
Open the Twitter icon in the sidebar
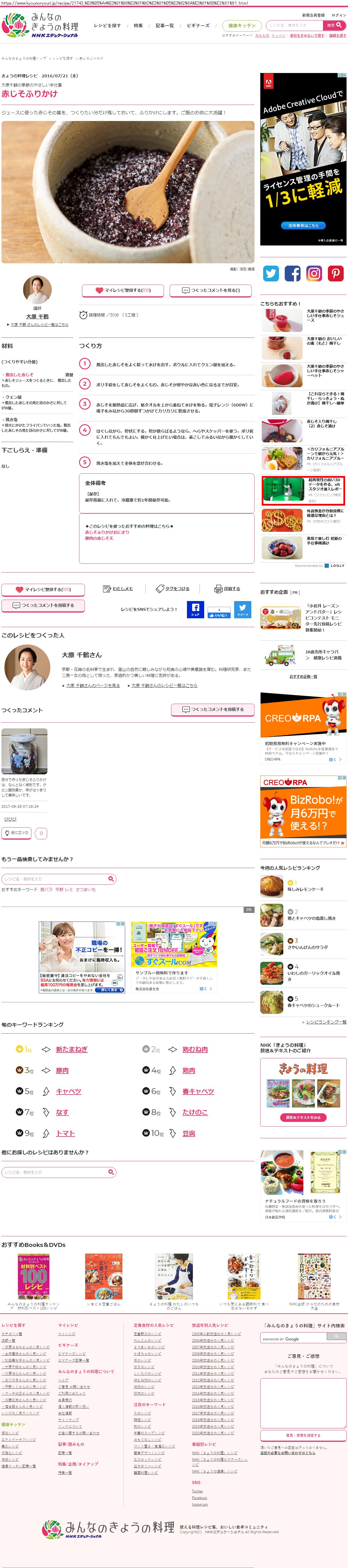(x=271, y=273)
